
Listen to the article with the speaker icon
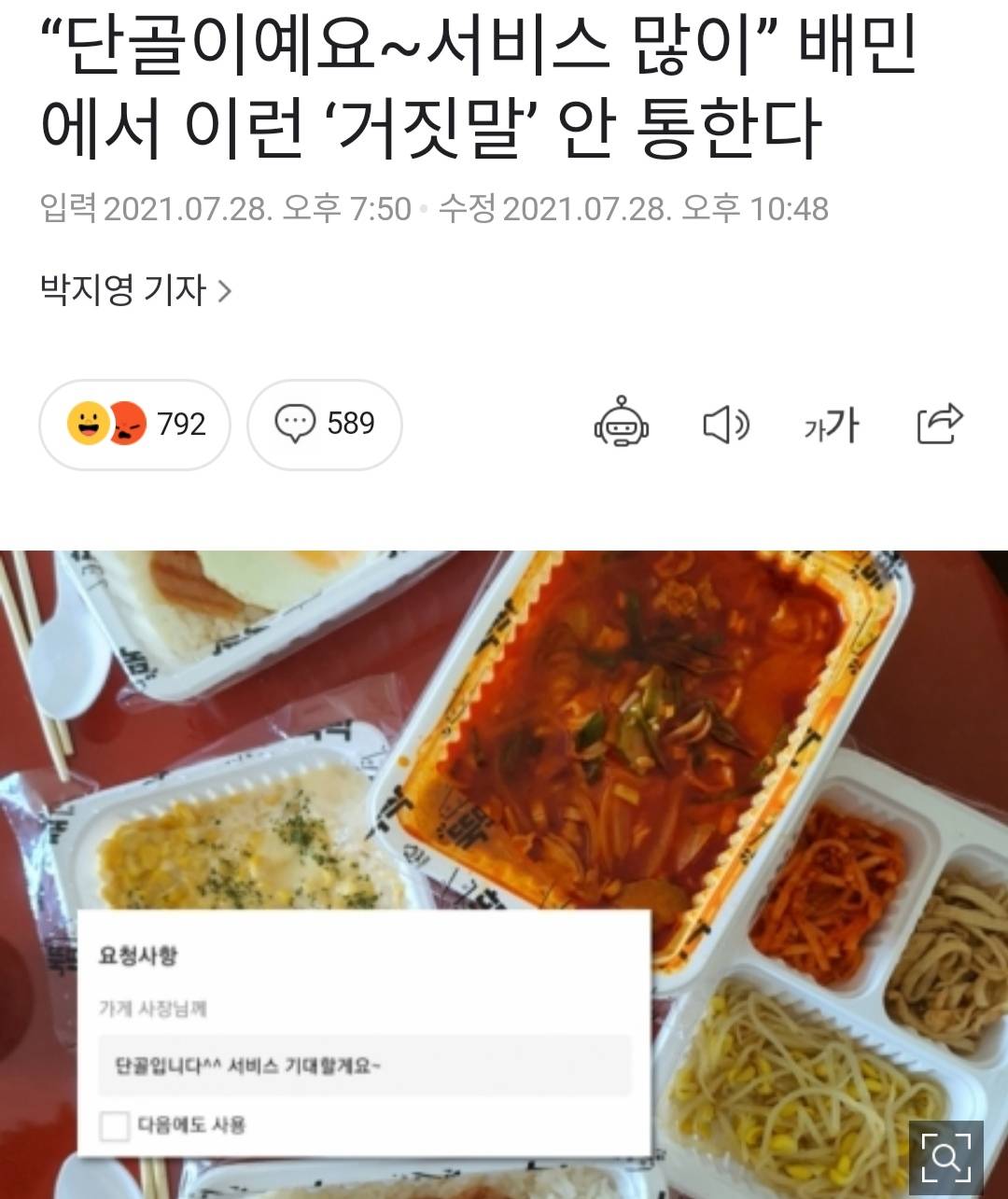point(725,425)
